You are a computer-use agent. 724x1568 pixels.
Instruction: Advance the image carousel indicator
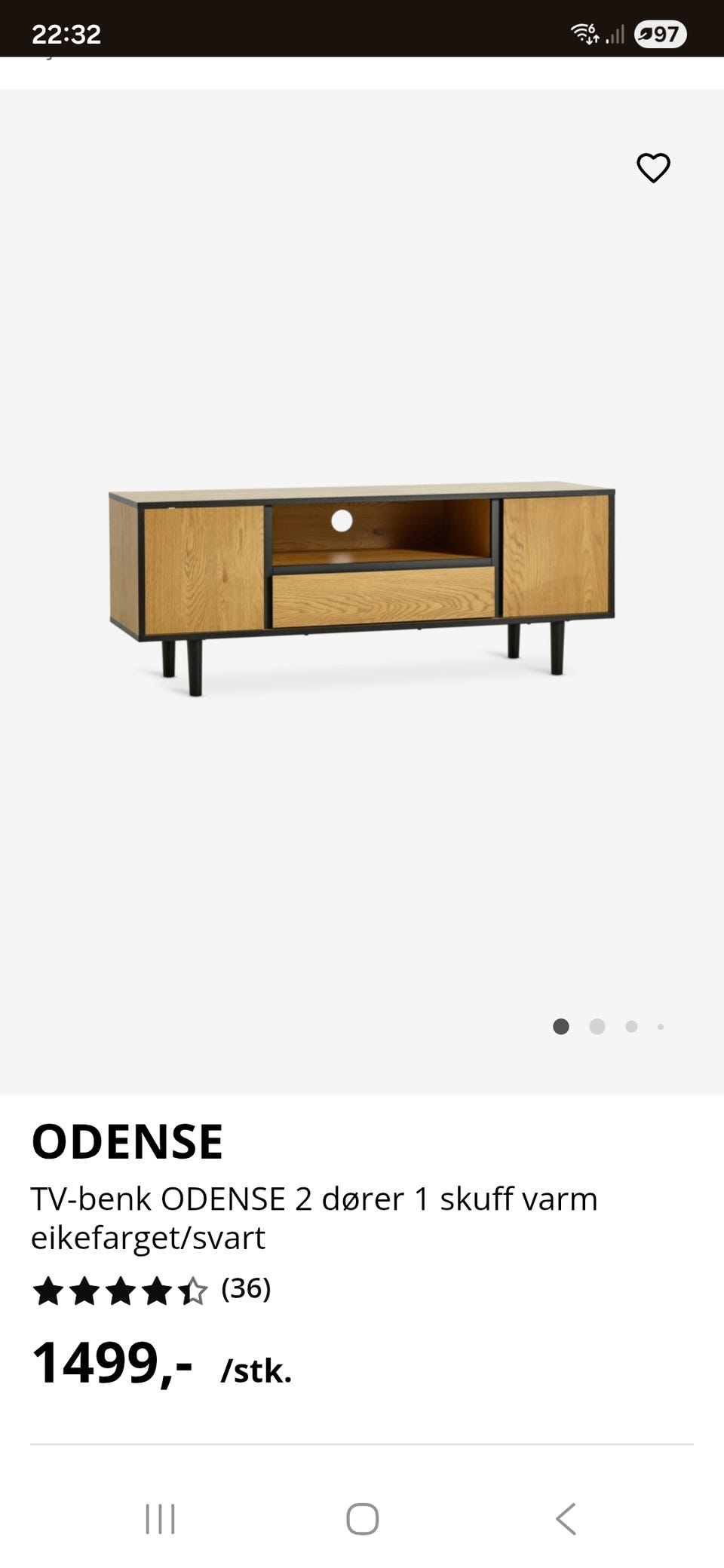point(596,1027)
